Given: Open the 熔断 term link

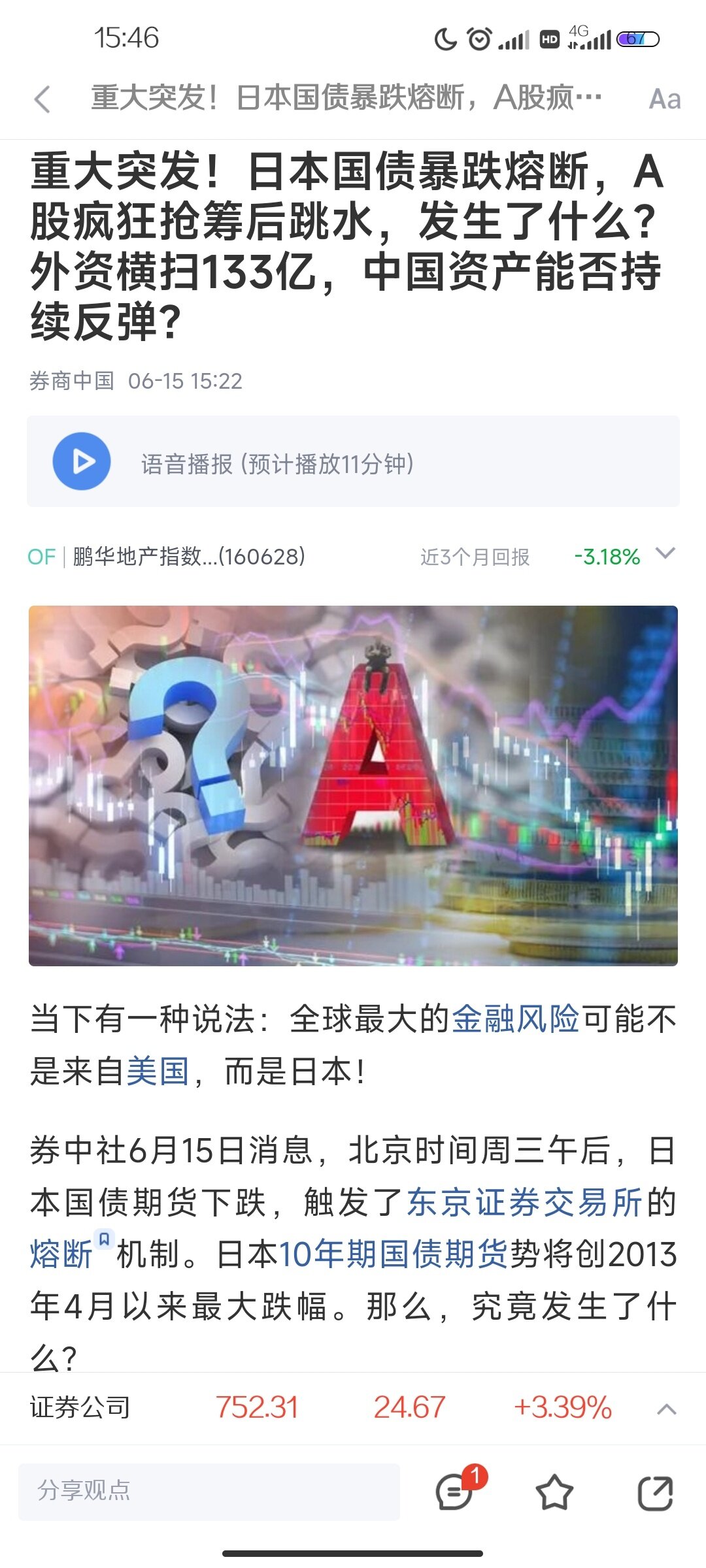Looking at the screenshot, I should 61,1254.
